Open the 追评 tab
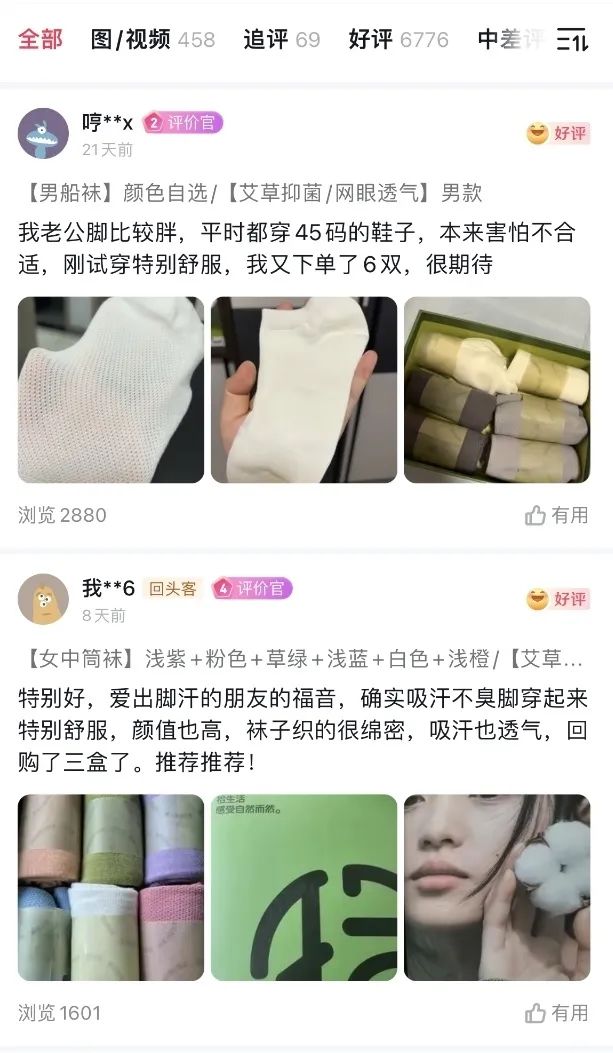The height and width of the screenshot is (1053, 613). click(282, 40)
